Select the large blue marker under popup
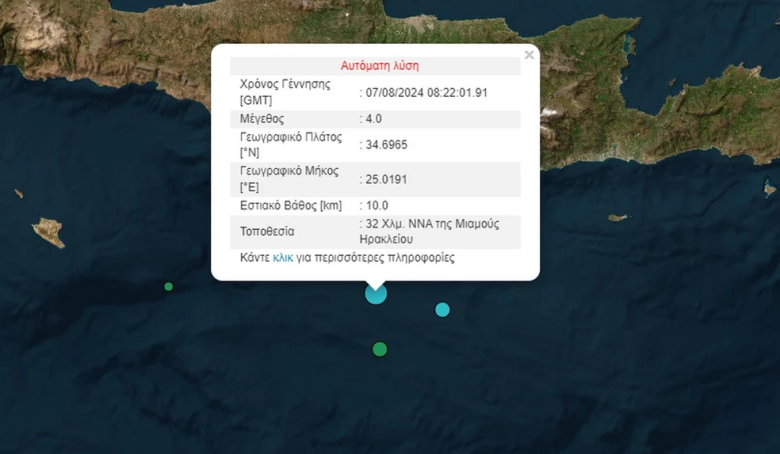The width and height of the screenshot is (780, 454). click(375, 294)
